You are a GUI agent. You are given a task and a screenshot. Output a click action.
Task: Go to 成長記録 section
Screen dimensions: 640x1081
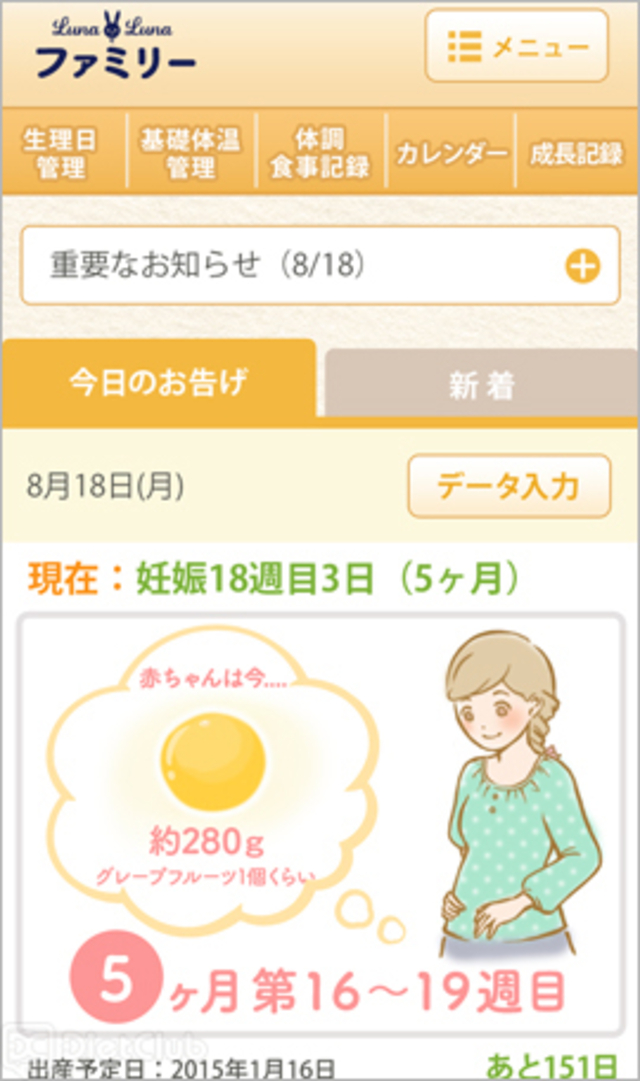tap(577, 152)
